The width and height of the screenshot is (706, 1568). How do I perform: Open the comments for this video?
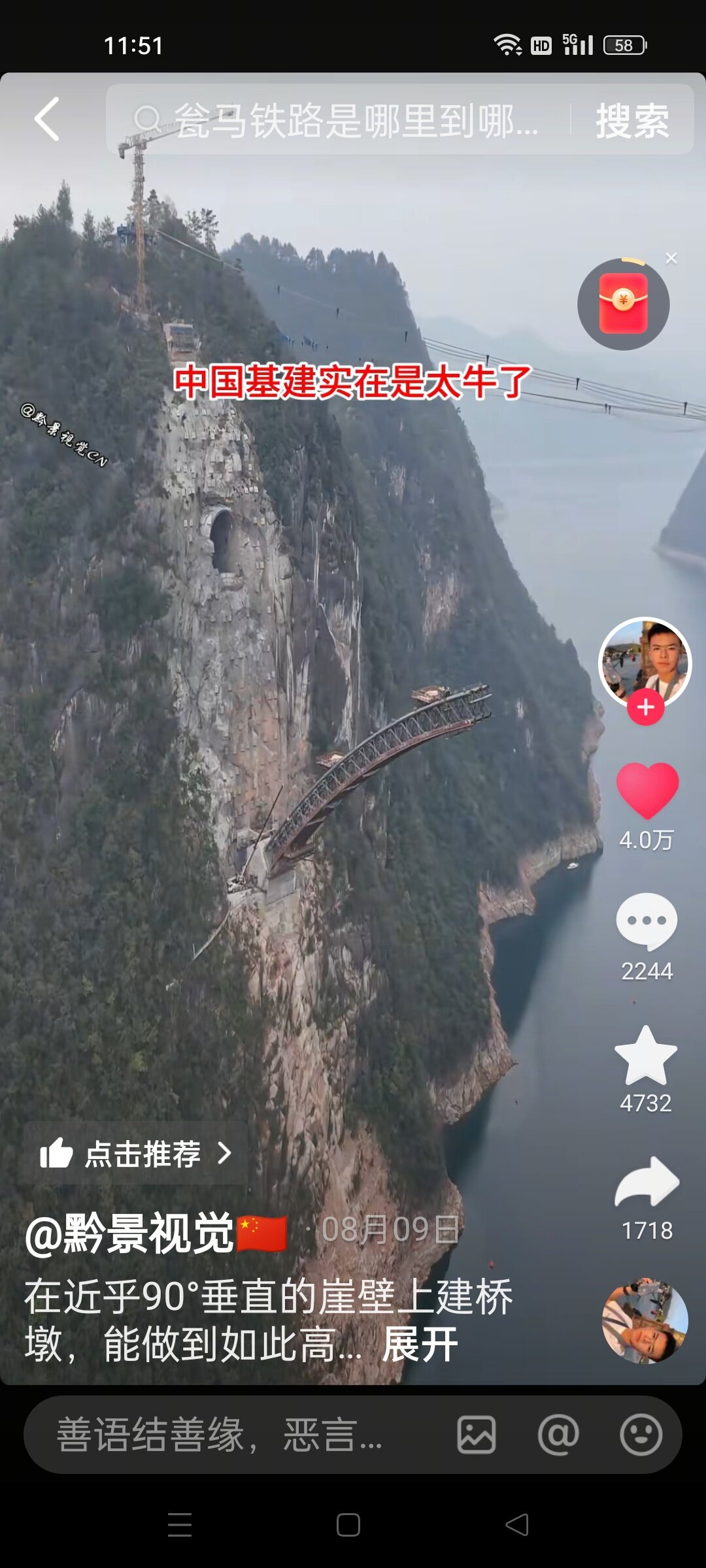pos(647,921)
